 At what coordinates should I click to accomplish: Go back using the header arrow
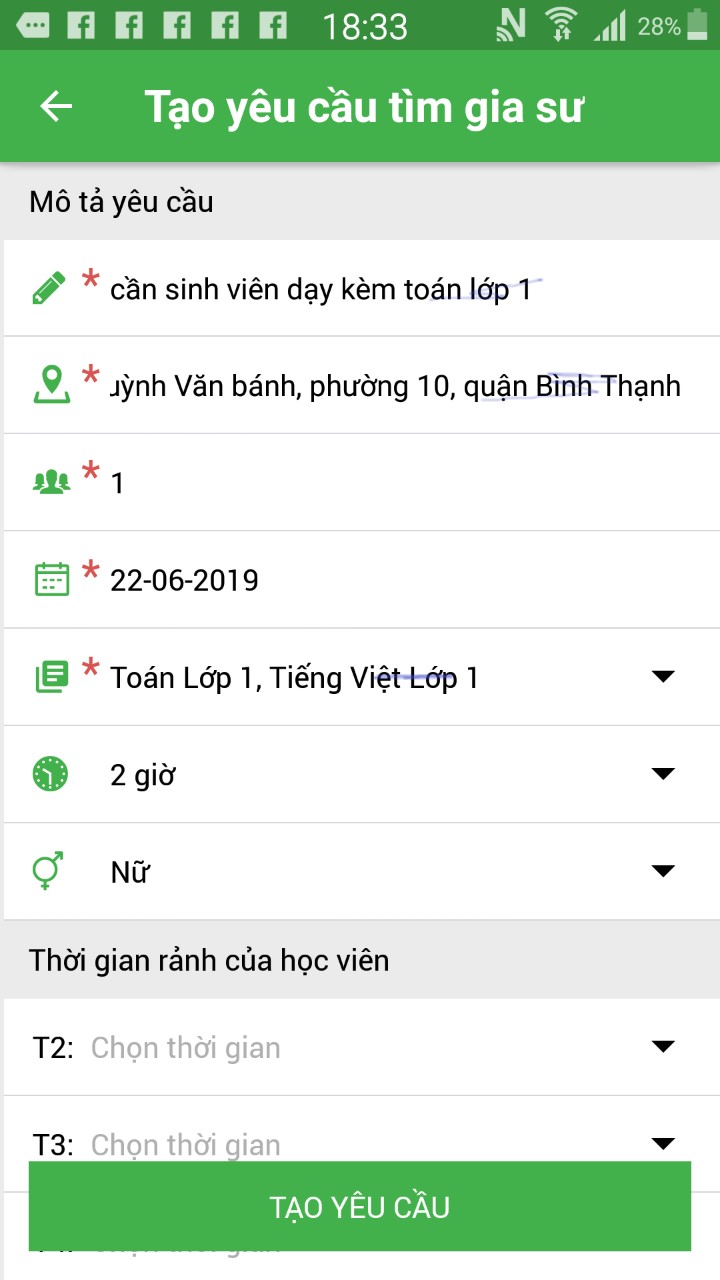pyautogui.click(x=56, y=107)
